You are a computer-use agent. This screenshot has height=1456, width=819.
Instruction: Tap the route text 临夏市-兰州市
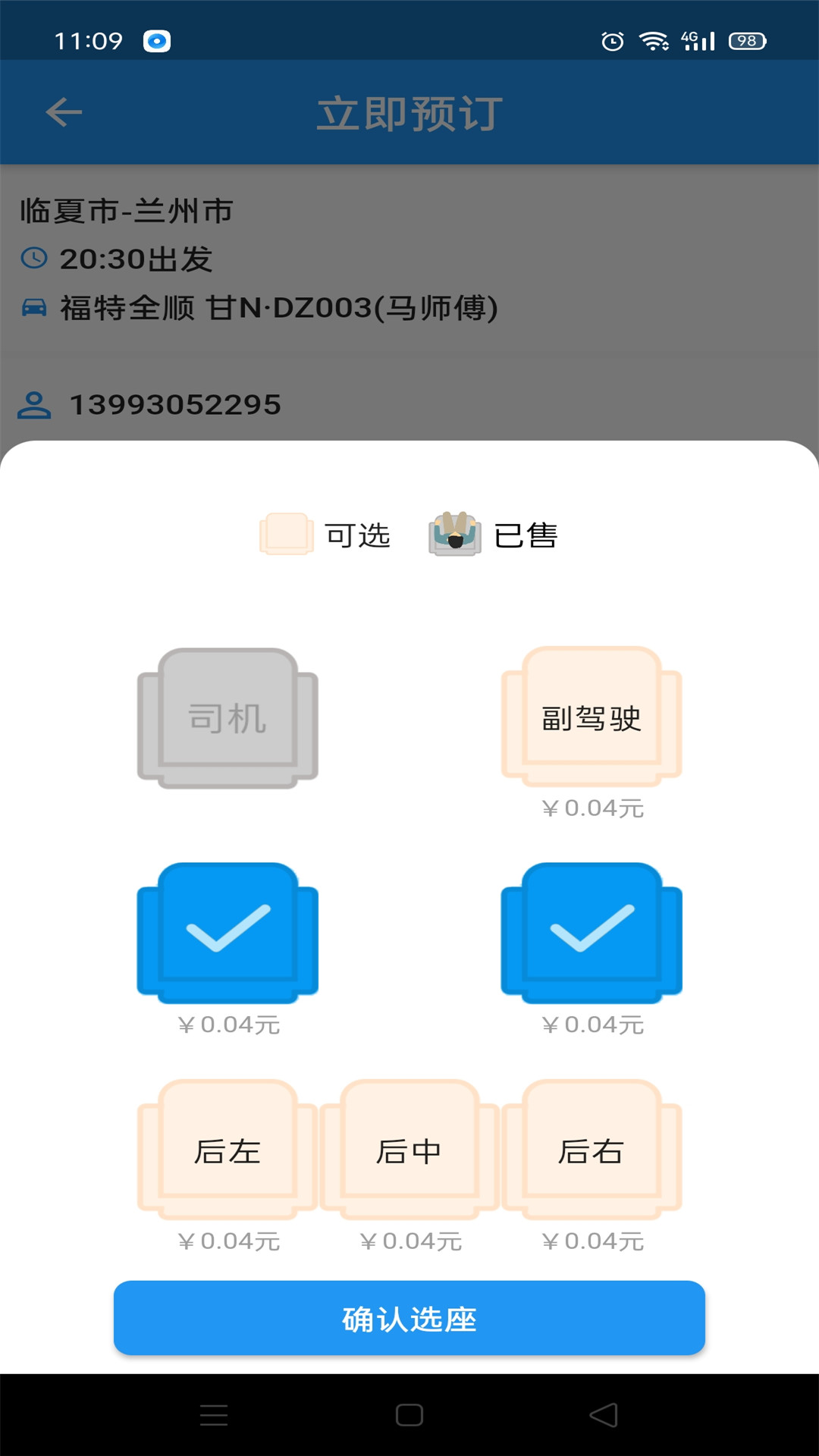click(x=127, y=212)
